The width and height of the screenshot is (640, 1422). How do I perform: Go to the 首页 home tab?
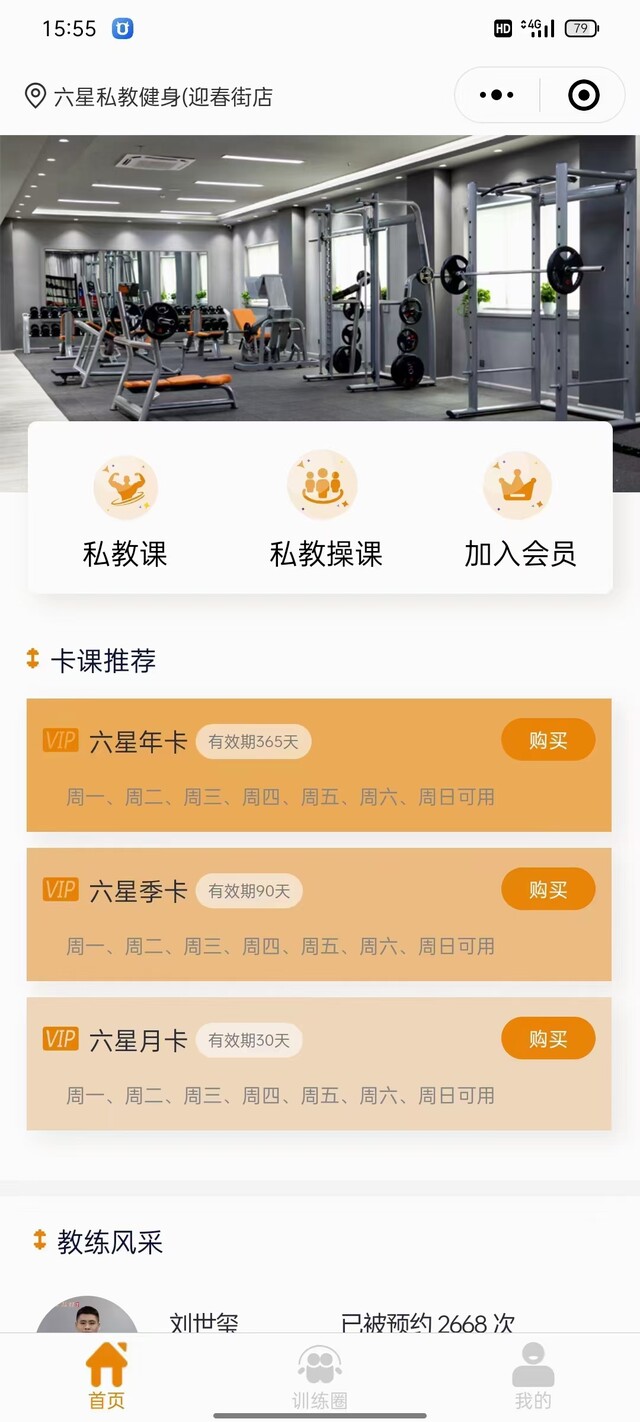click(106, 1377)
